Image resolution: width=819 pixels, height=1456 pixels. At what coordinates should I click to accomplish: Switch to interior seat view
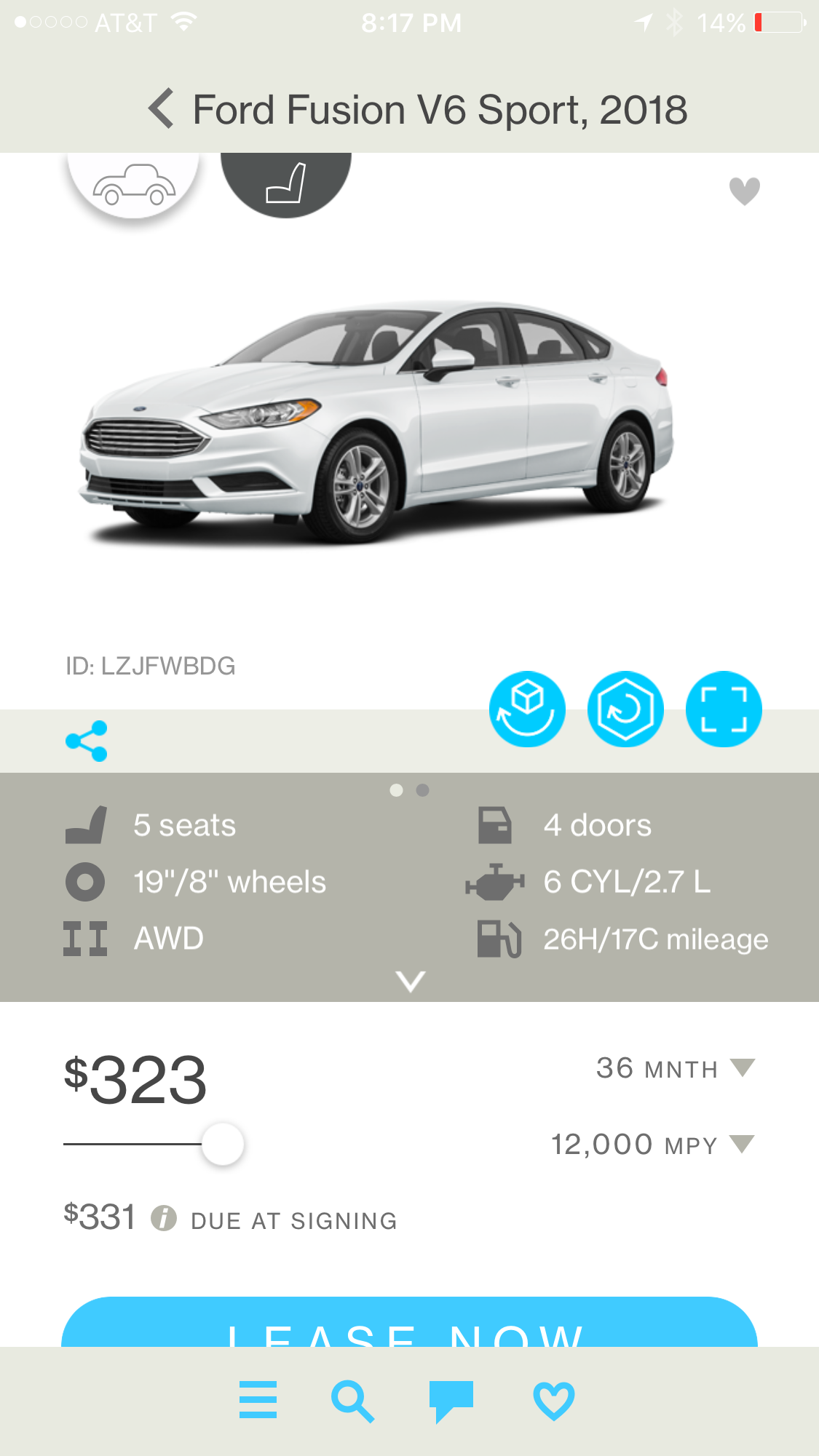pyautogui.click(x=285, y=183)
